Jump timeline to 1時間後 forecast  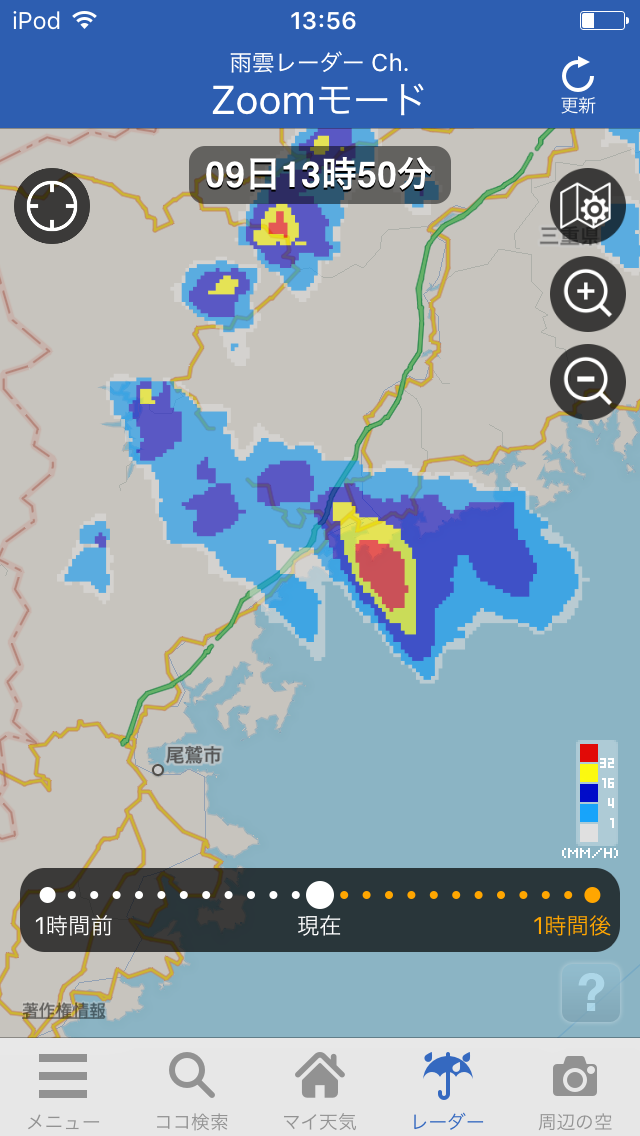pyautogui.click(x=592, y=895)
